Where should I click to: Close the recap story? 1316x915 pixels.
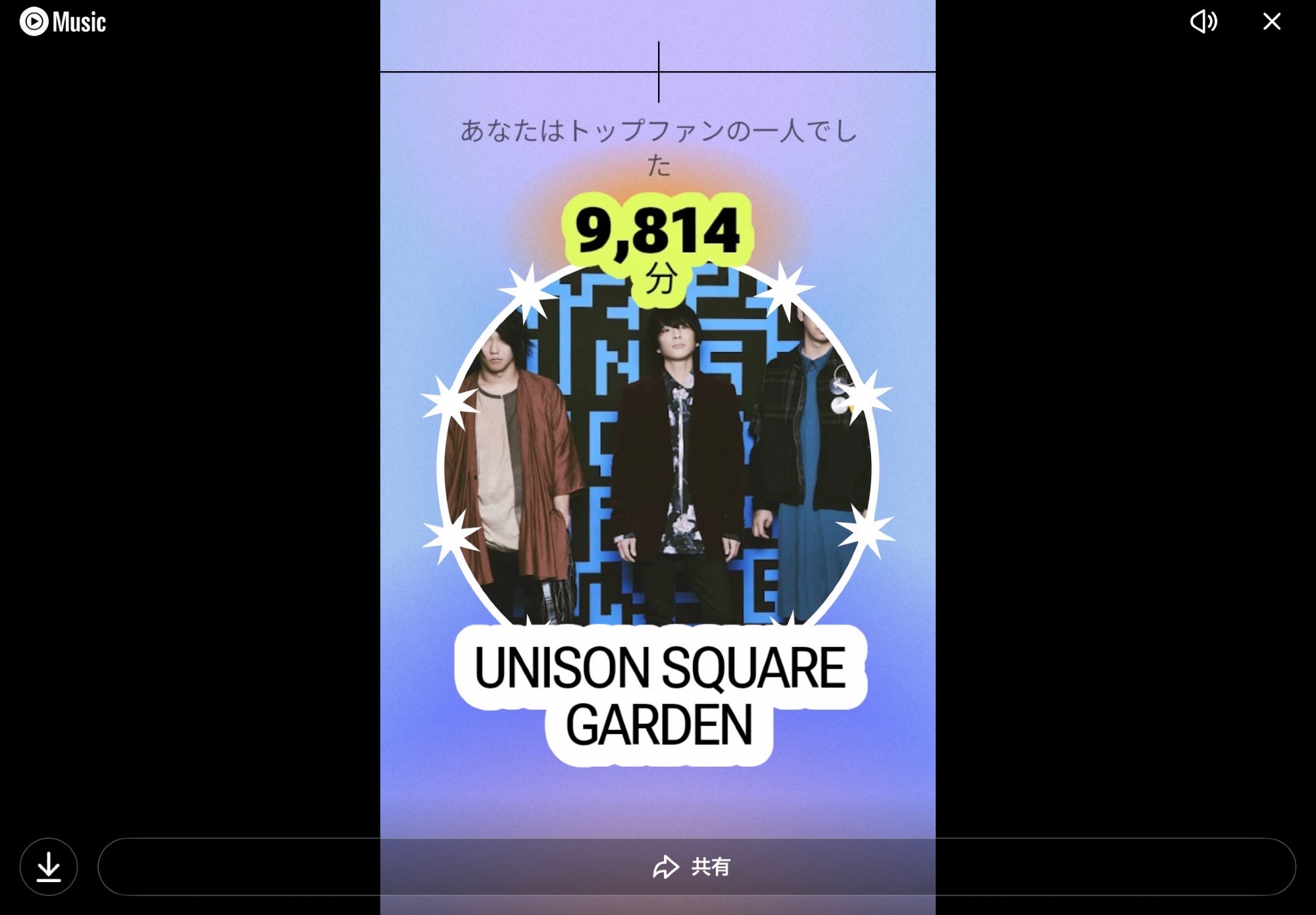point(1272,22)
